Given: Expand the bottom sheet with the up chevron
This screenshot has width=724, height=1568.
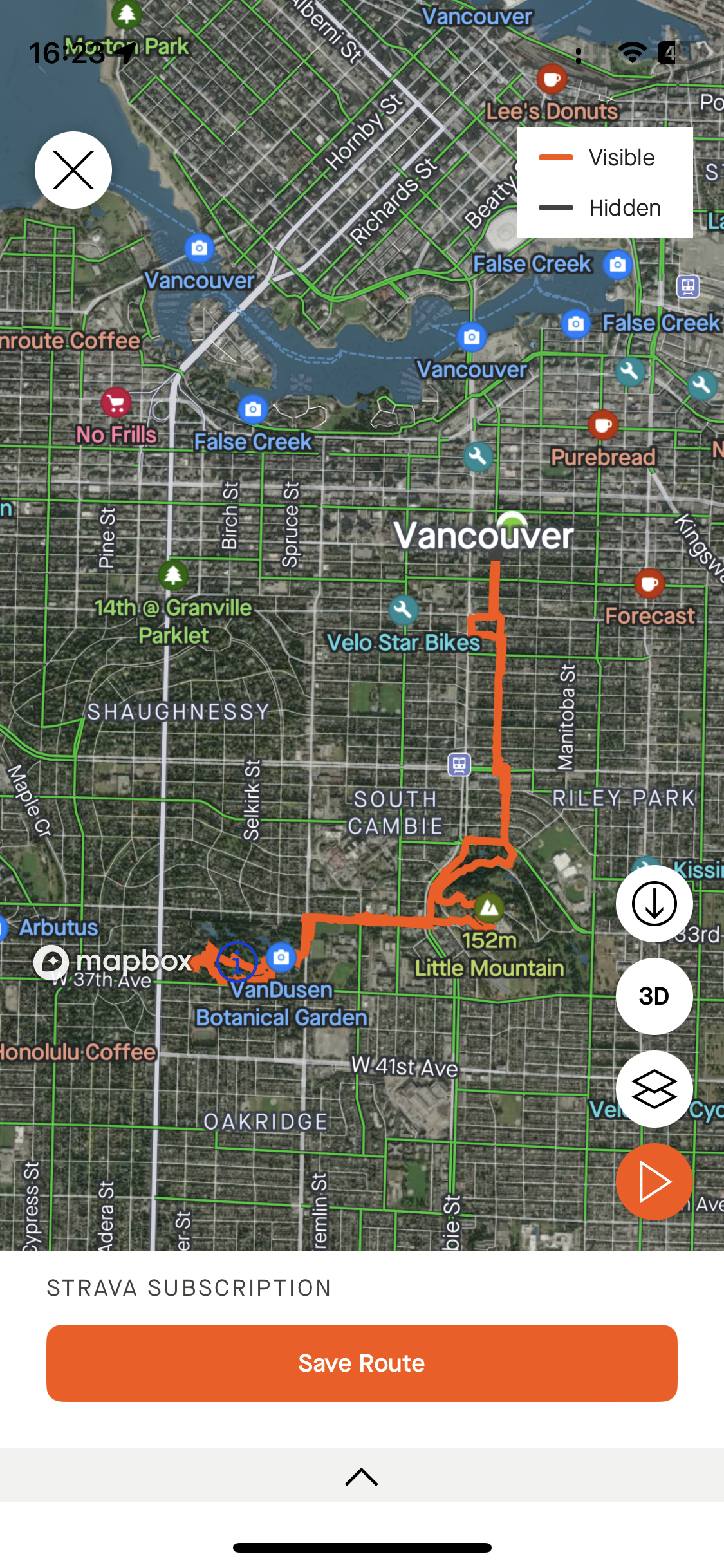Looking at the screenshot, I should tap(362, 1477).
